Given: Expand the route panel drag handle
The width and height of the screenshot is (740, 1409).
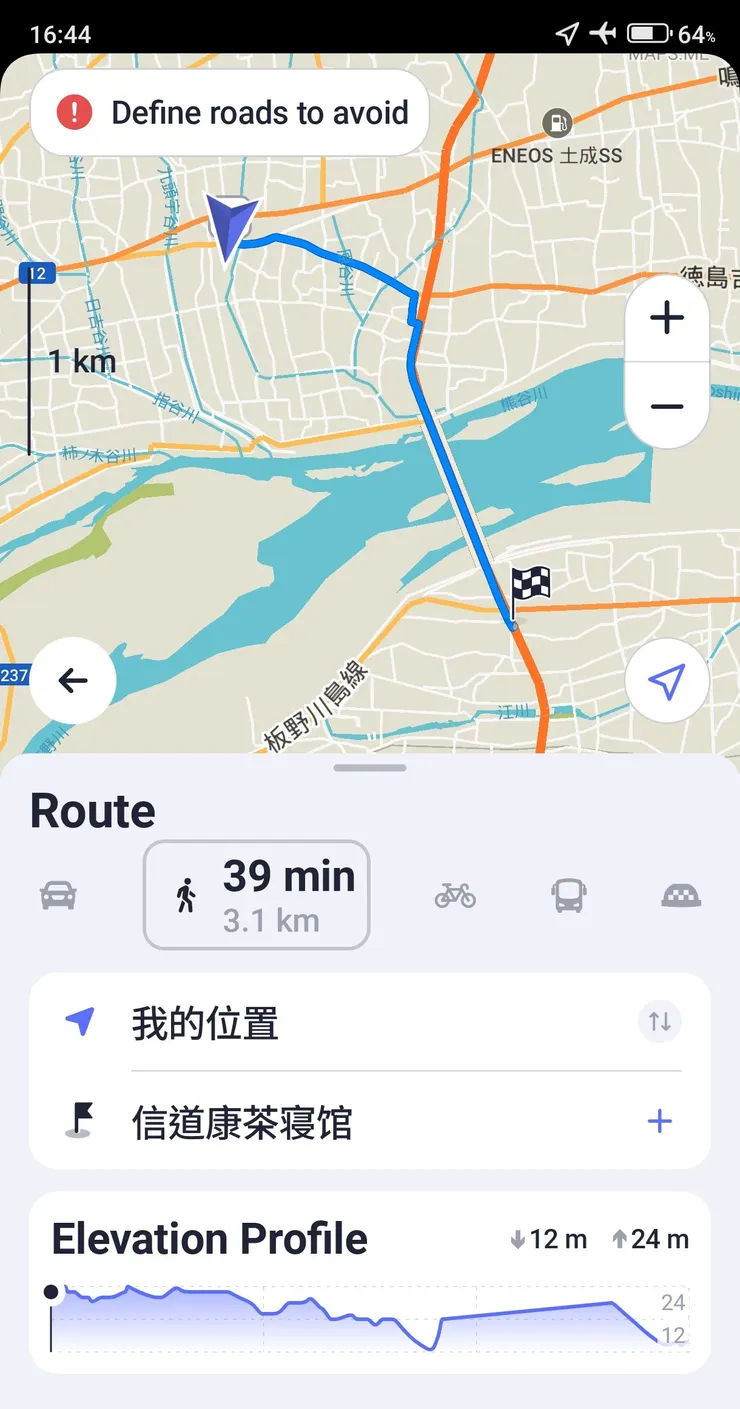Looking at the screenshot, I should [x=369, y=768].
